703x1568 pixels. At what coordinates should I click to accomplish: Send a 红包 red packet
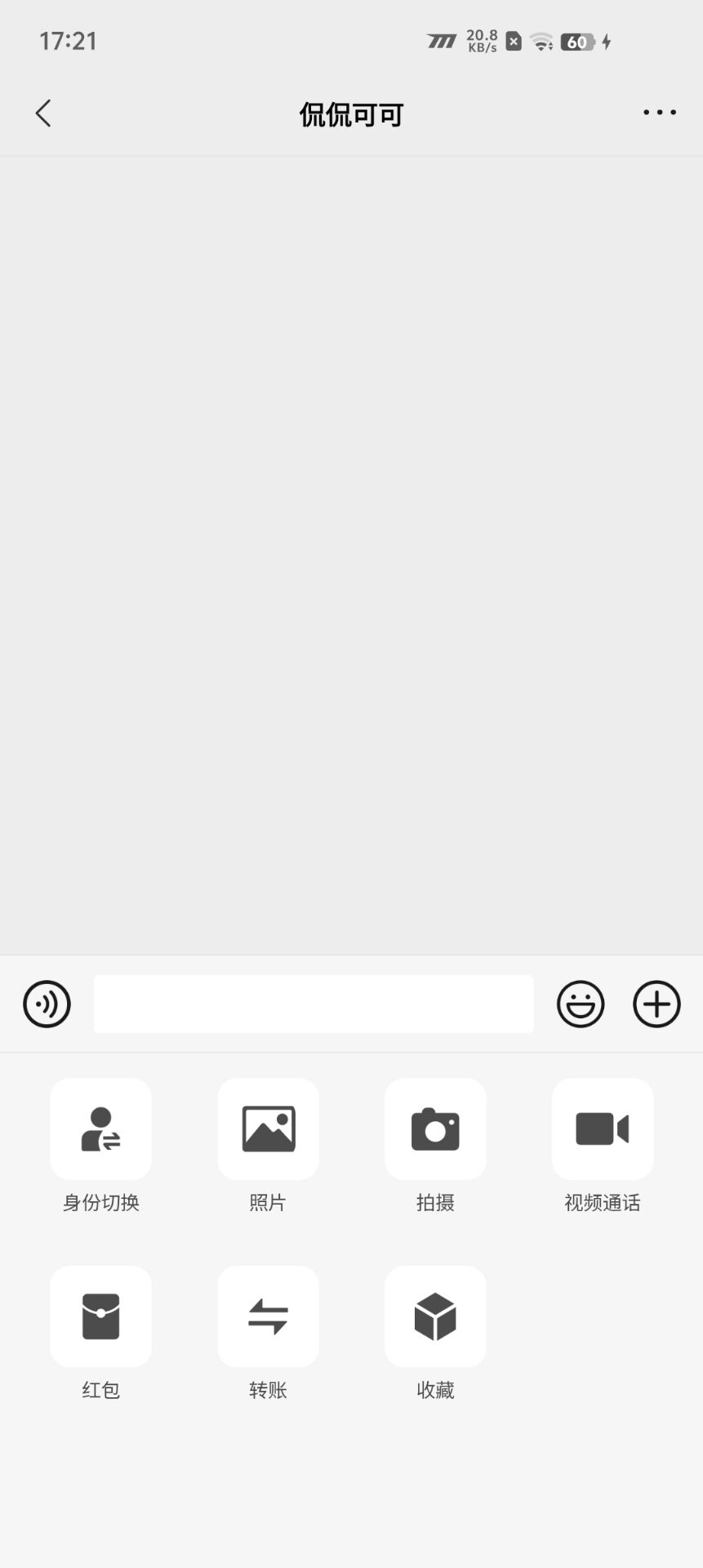[100, 1316]
